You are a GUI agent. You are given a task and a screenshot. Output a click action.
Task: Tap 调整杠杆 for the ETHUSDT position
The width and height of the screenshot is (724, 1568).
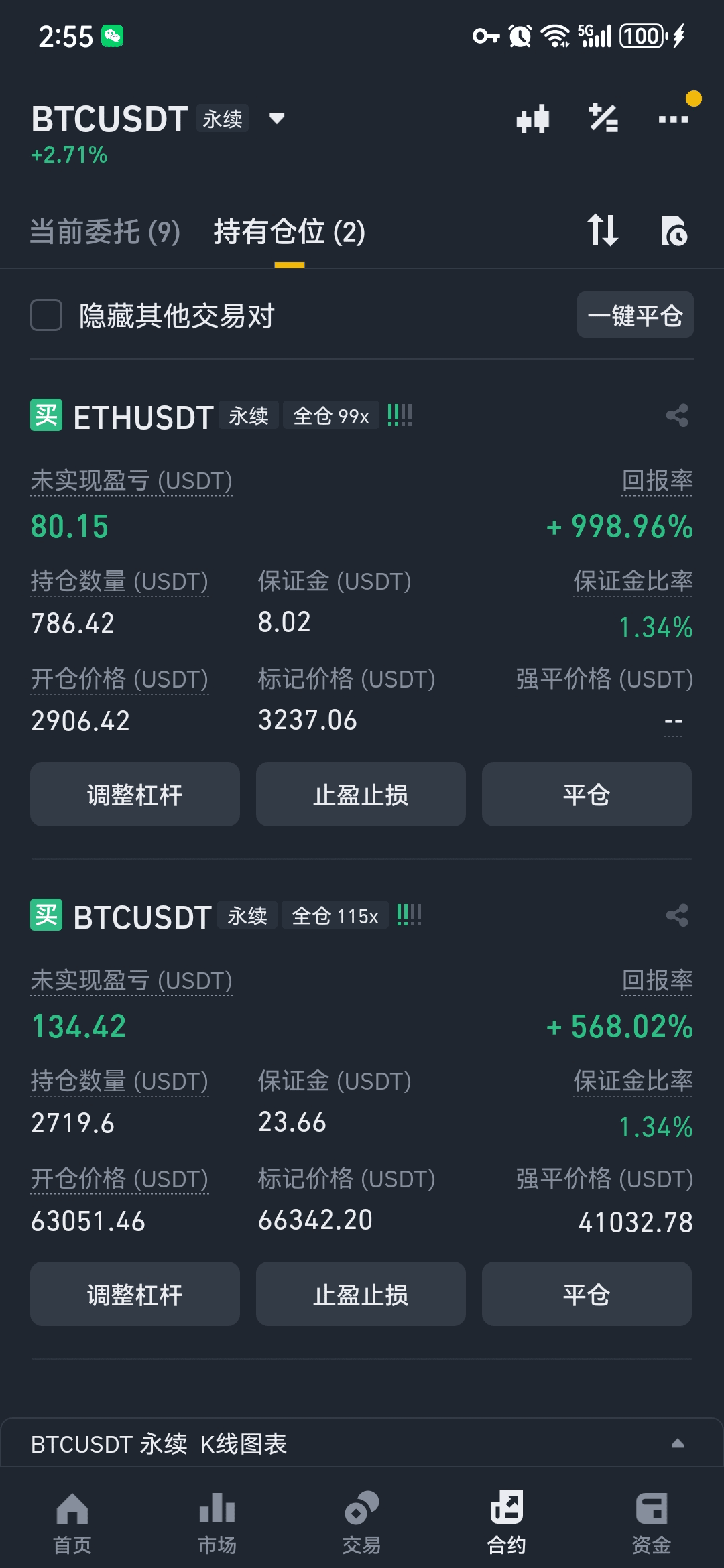(135, 794)
